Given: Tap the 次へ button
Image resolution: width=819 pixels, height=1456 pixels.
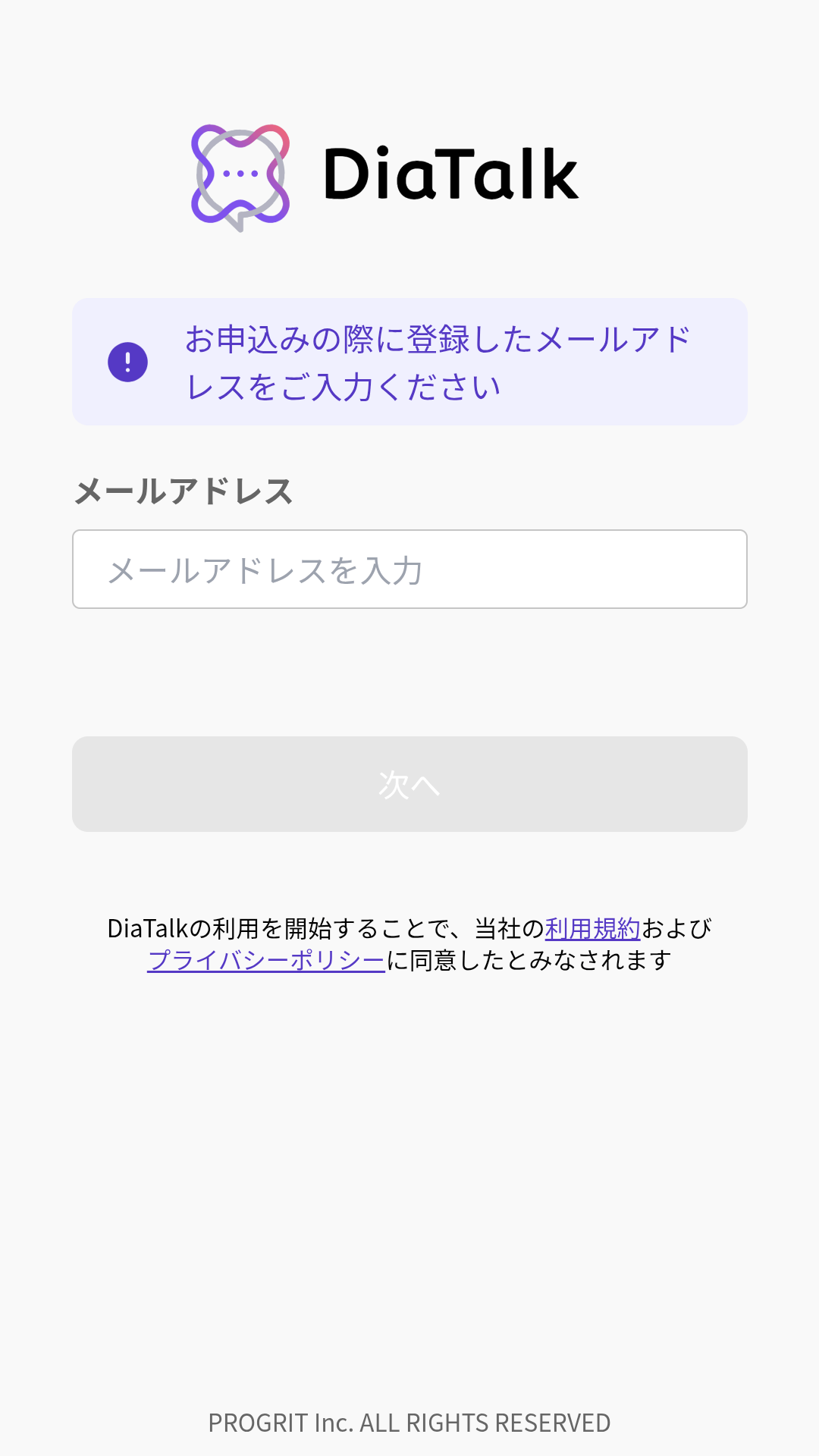Looking at the screenshot, I should tap(409, 784).
